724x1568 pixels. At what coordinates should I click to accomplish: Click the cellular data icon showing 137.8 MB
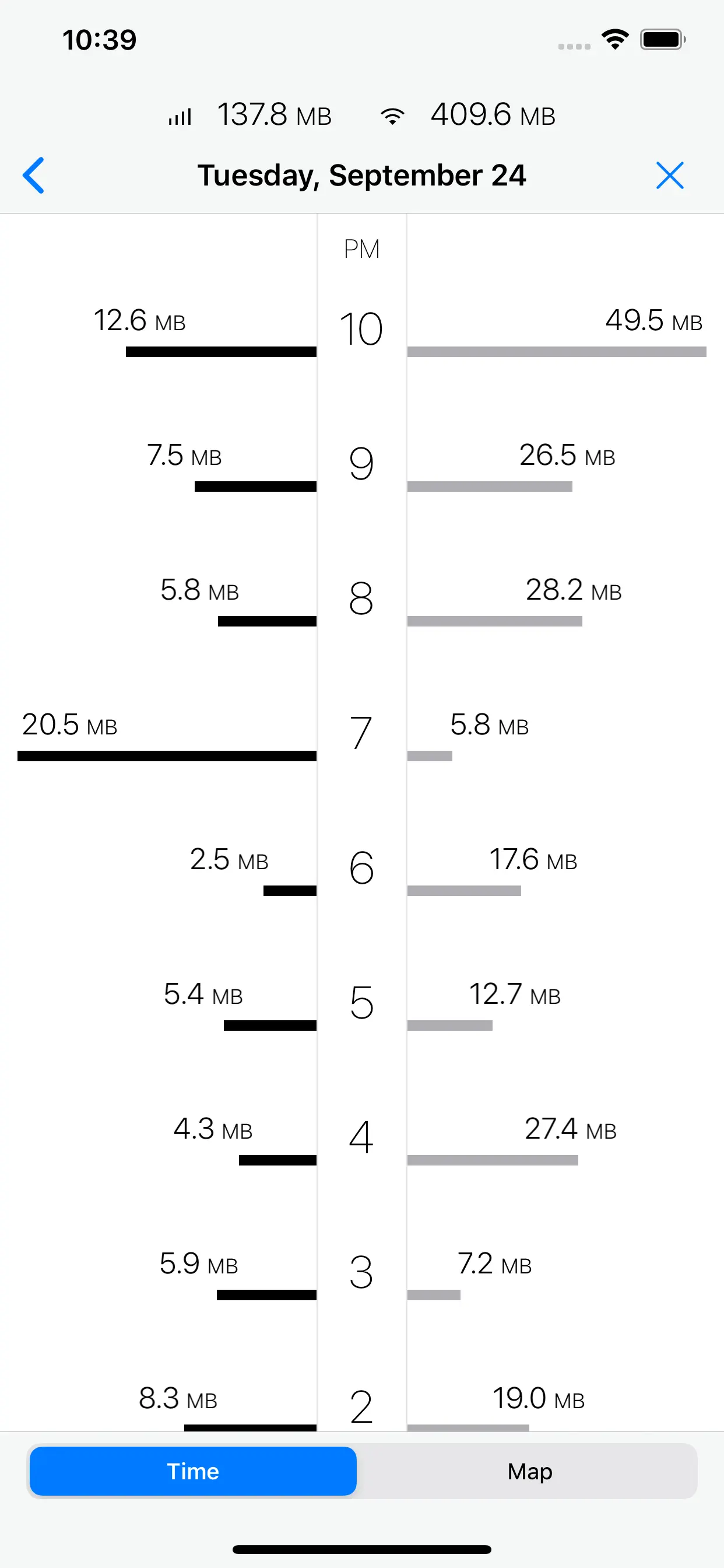[x=180, y=115]
